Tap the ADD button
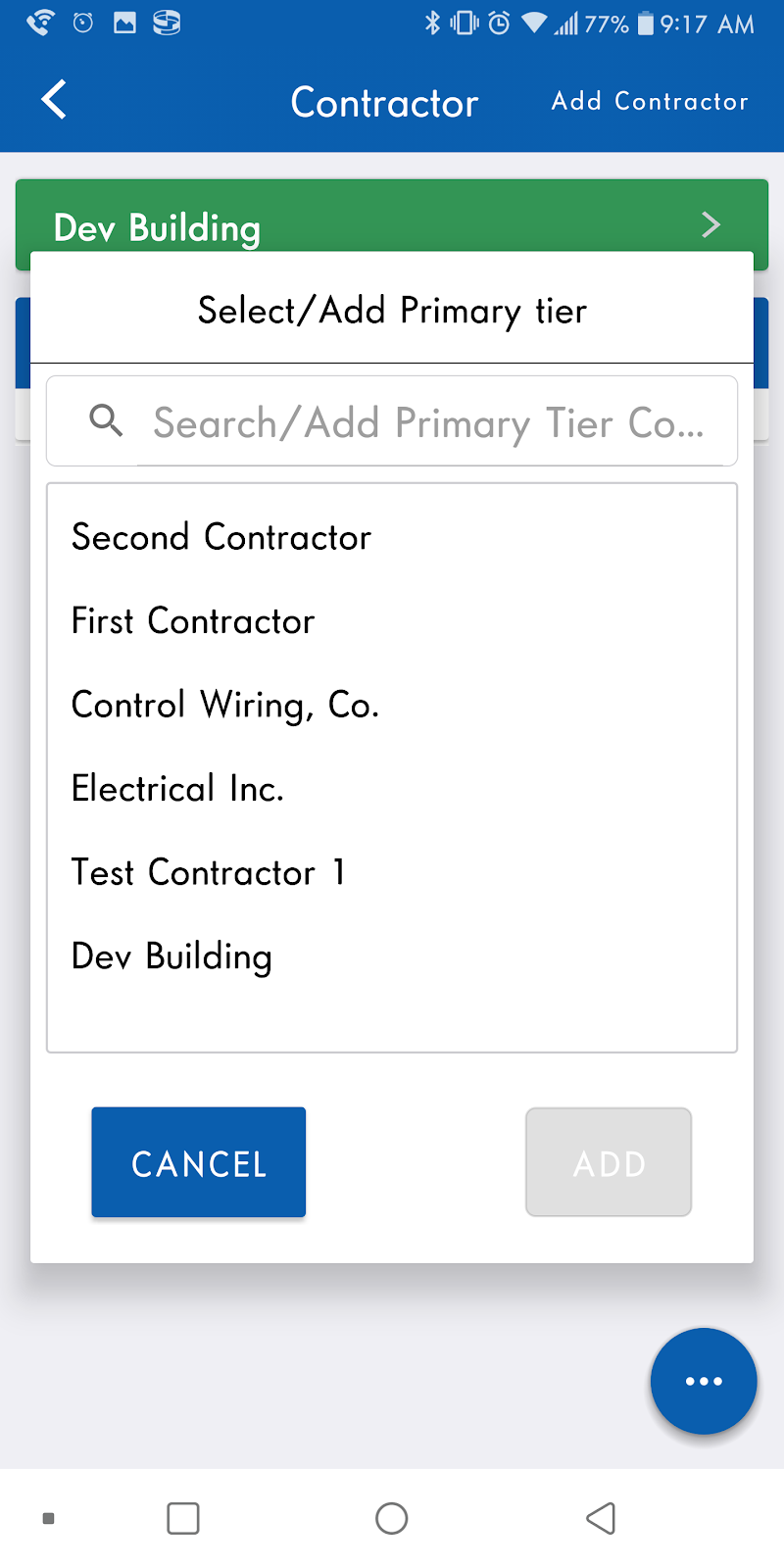The height and width of the screenshot is (1568, 784). pyautogui.click(x=609, y=1162)
